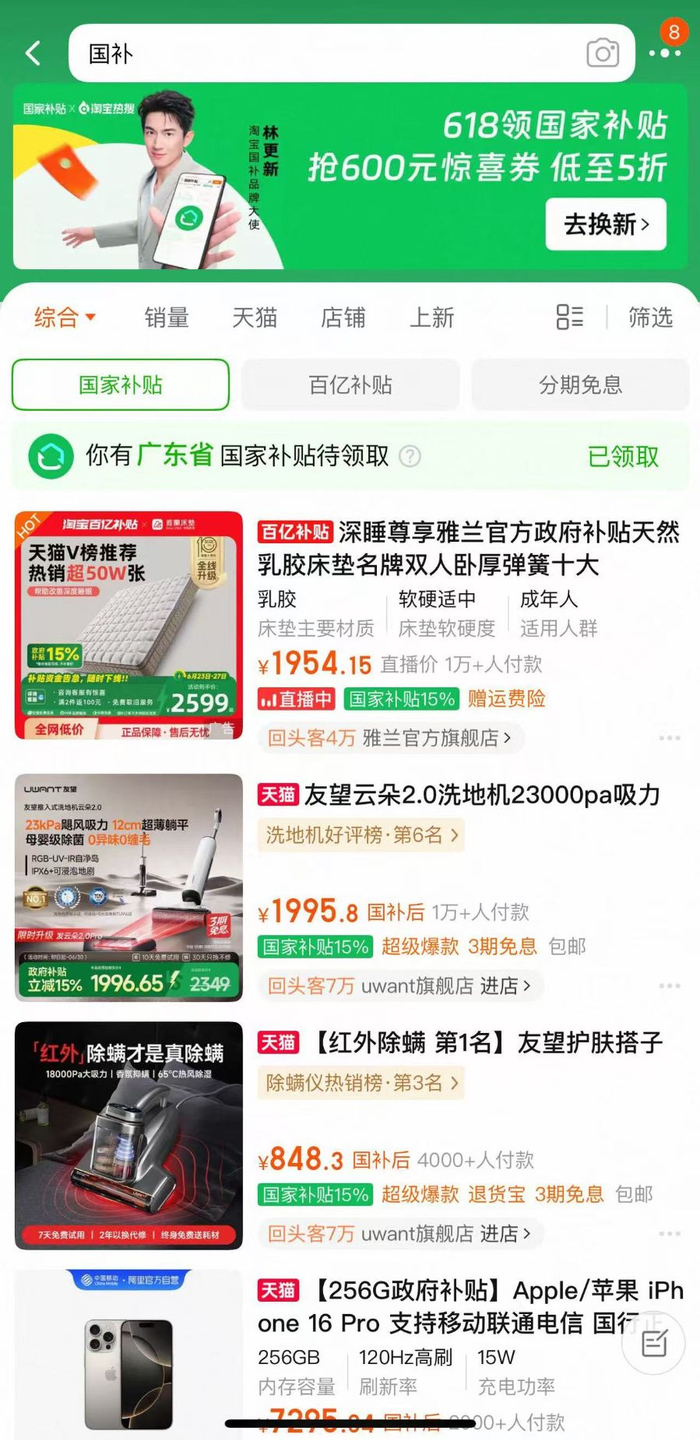700x1440 pixels.
Task: Open camera image search
Action: [602, 53]
